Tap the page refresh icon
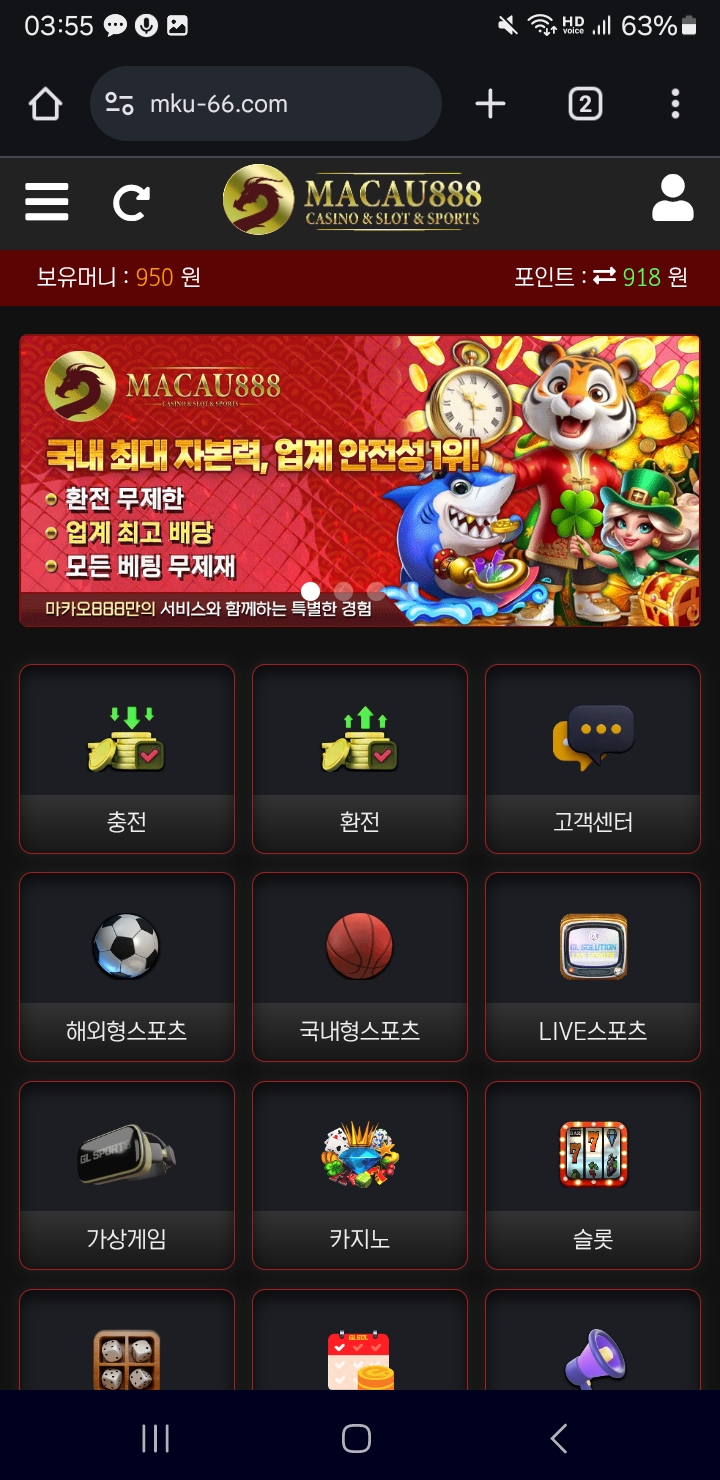720x1480 pixels. (131, 203)
